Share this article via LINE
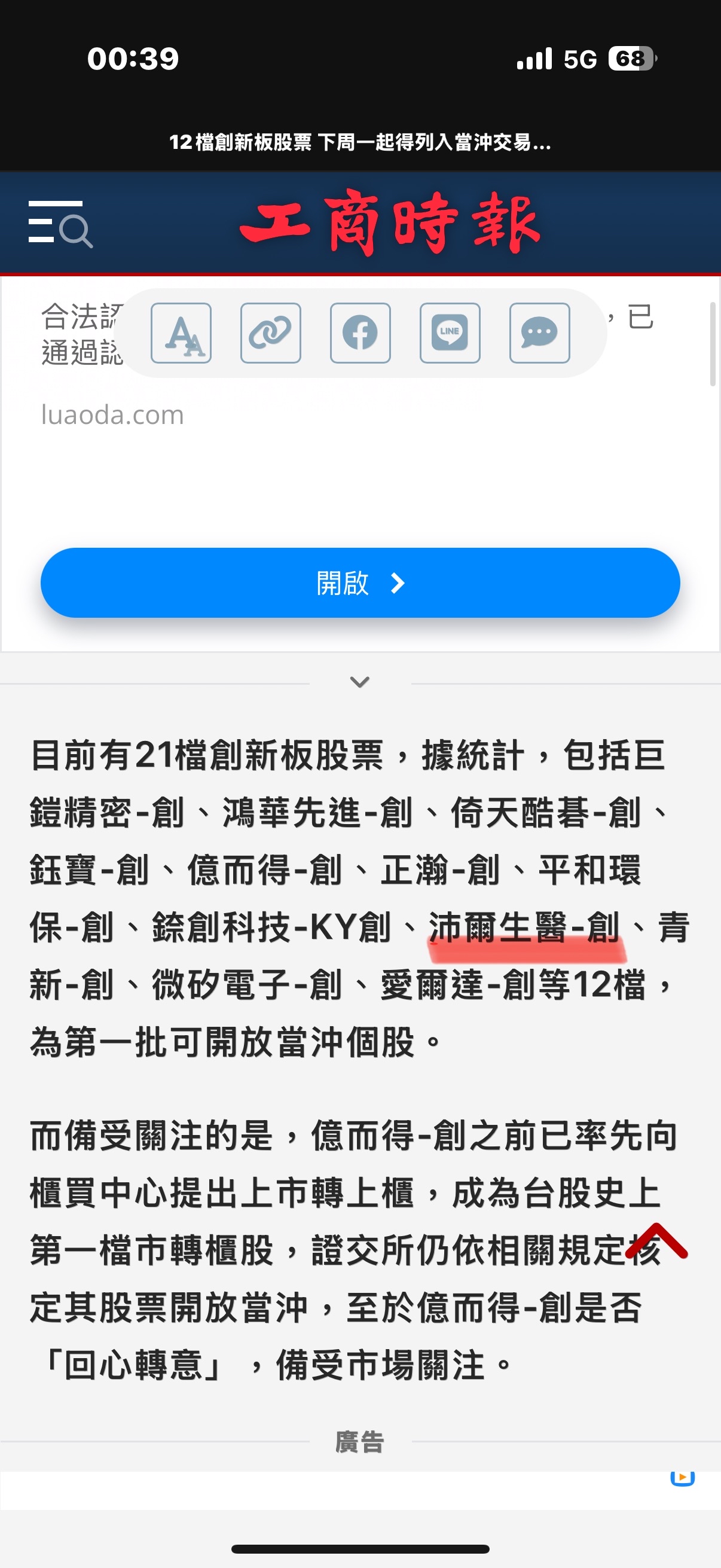721x1568 pixels. pyautogui.click(x=450, y=333)
